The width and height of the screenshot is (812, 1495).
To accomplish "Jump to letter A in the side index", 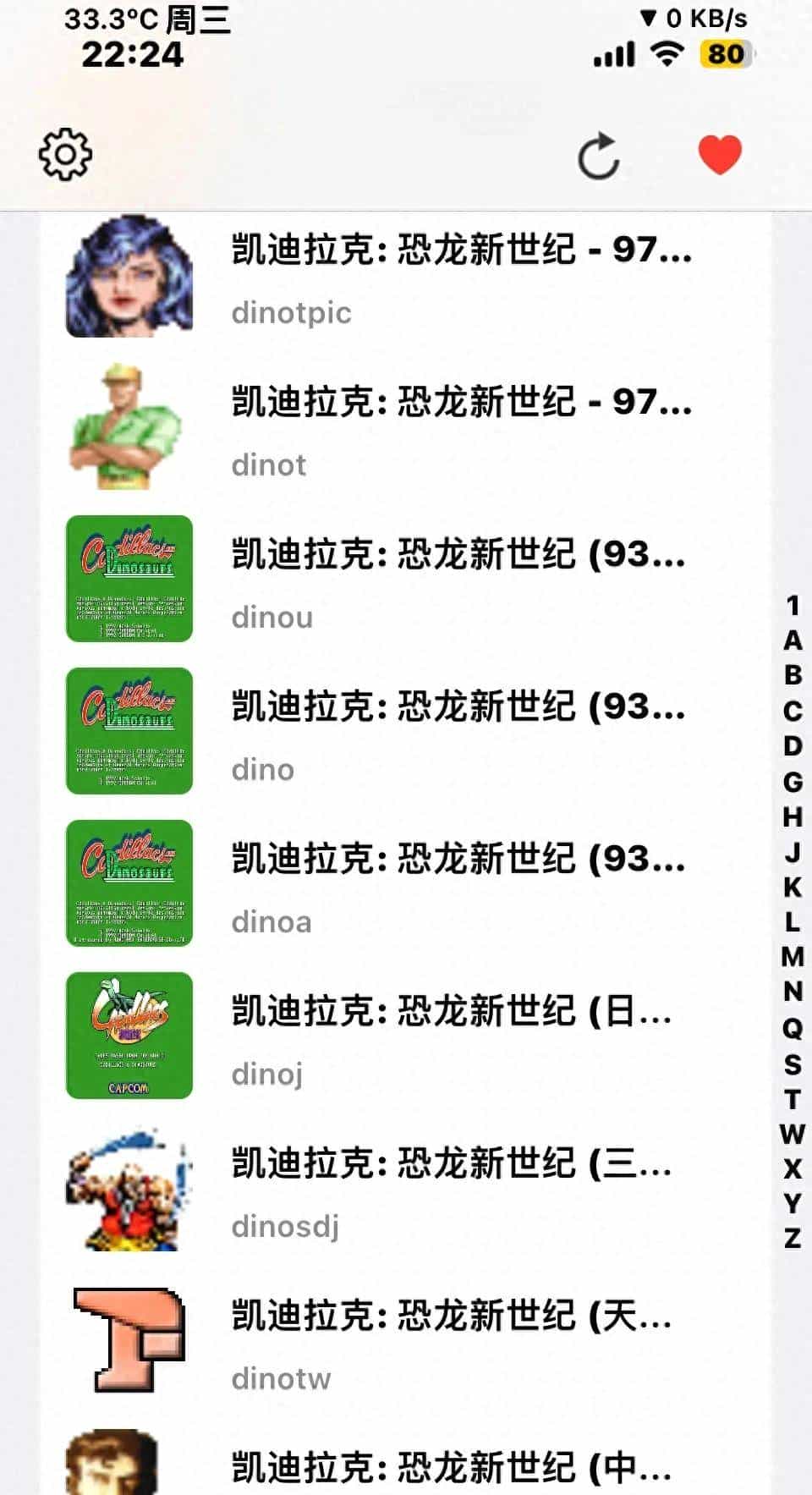I will tap(792, 643).
